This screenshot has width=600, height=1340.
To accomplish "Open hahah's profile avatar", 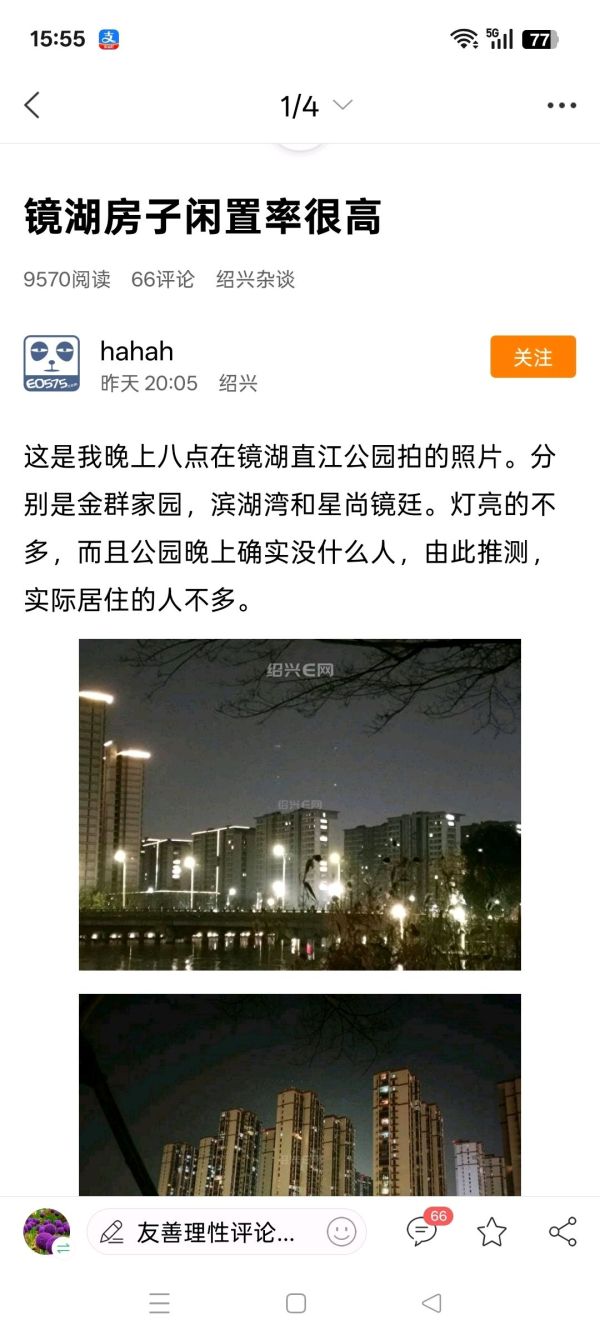I will 52,364.
